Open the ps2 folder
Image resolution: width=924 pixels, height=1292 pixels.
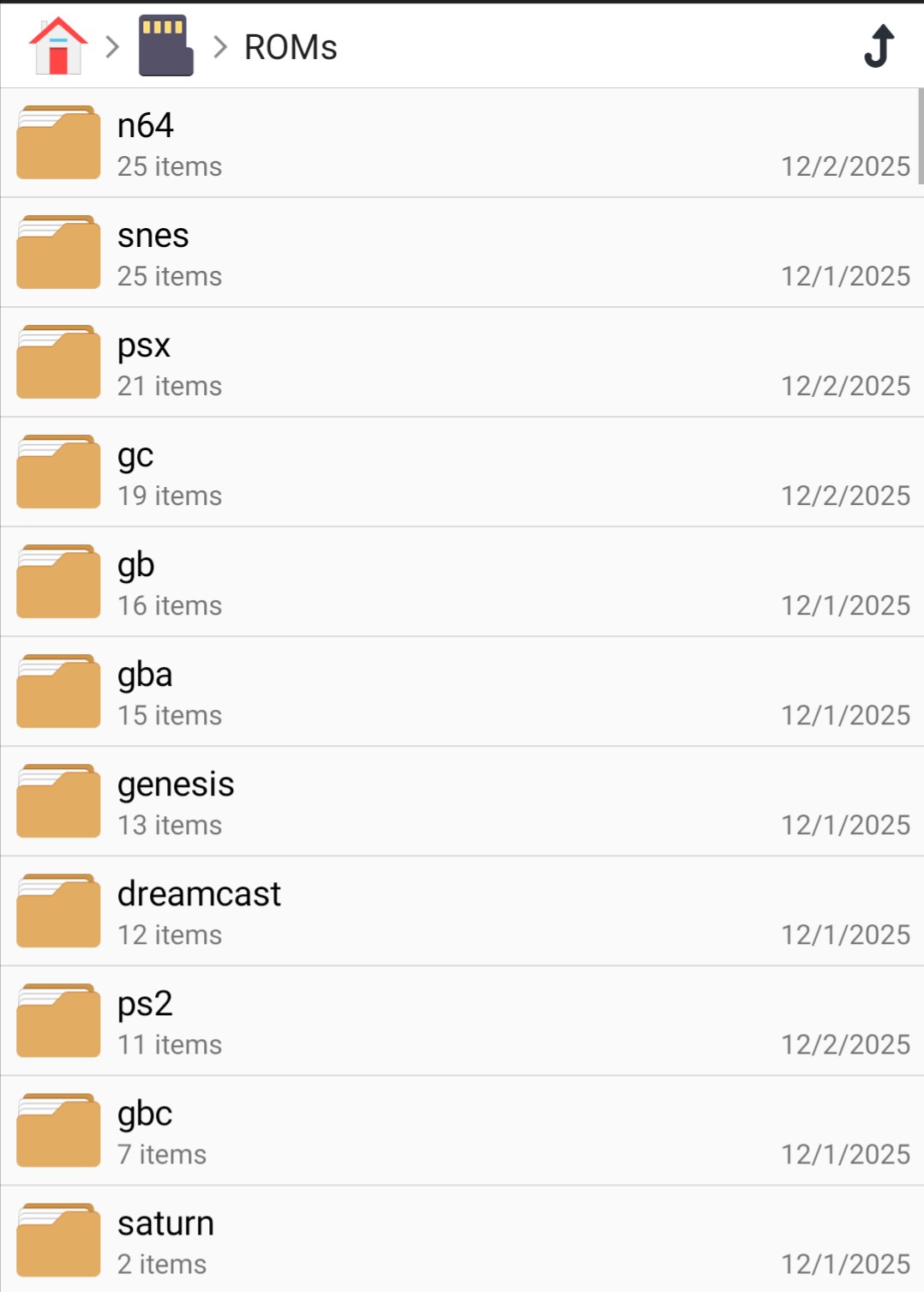[461, 1021]
